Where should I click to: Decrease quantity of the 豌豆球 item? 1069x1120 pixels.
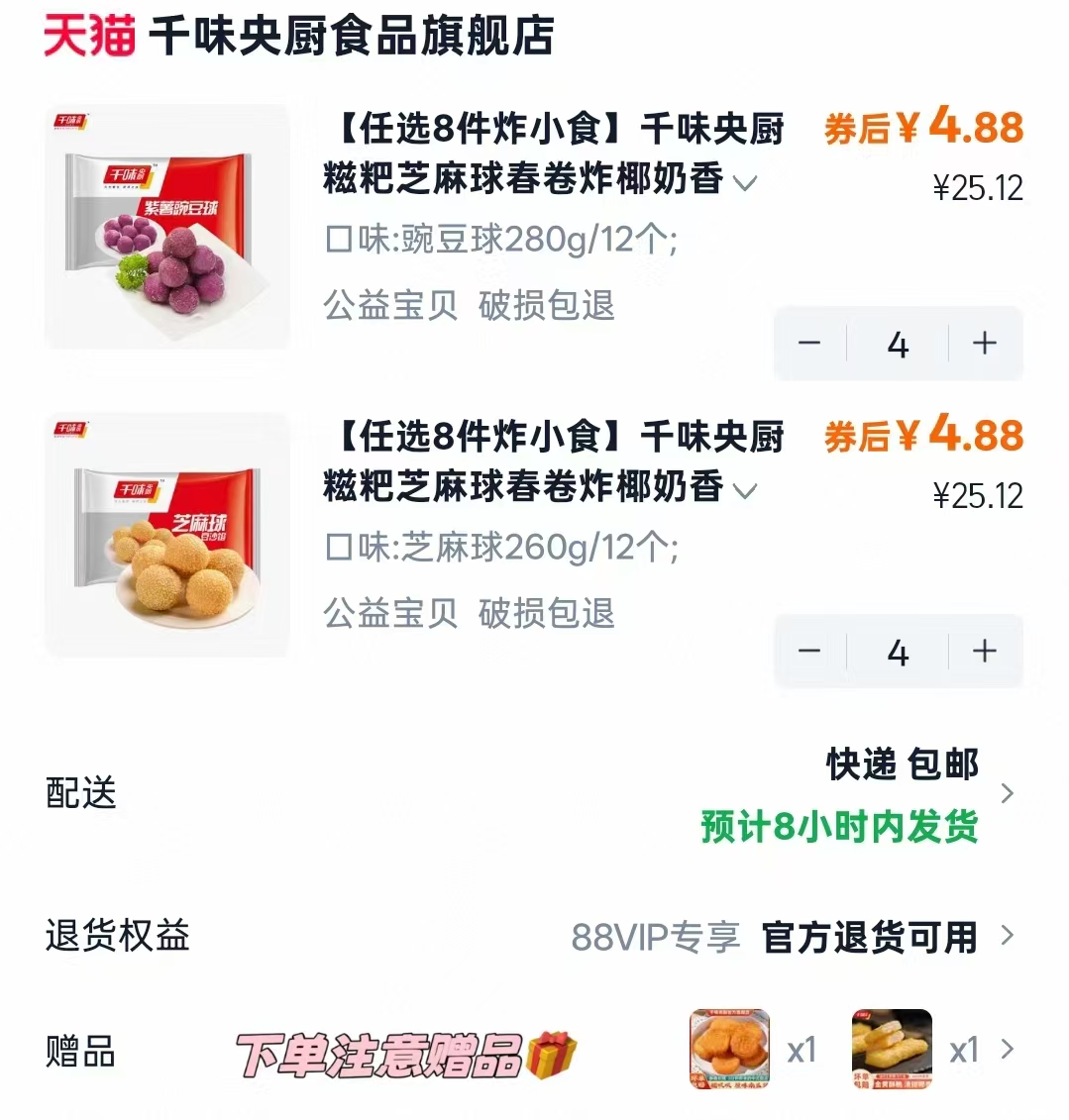tap(810, 344)
